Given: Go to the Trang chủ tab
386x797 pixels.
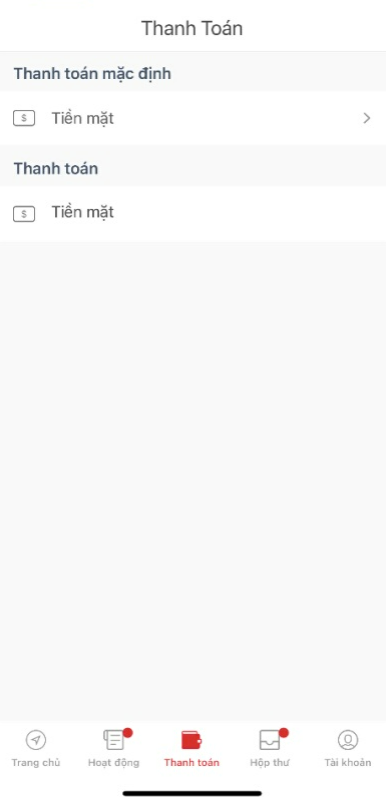Looking at the screenshot, I should coord(36,749).
